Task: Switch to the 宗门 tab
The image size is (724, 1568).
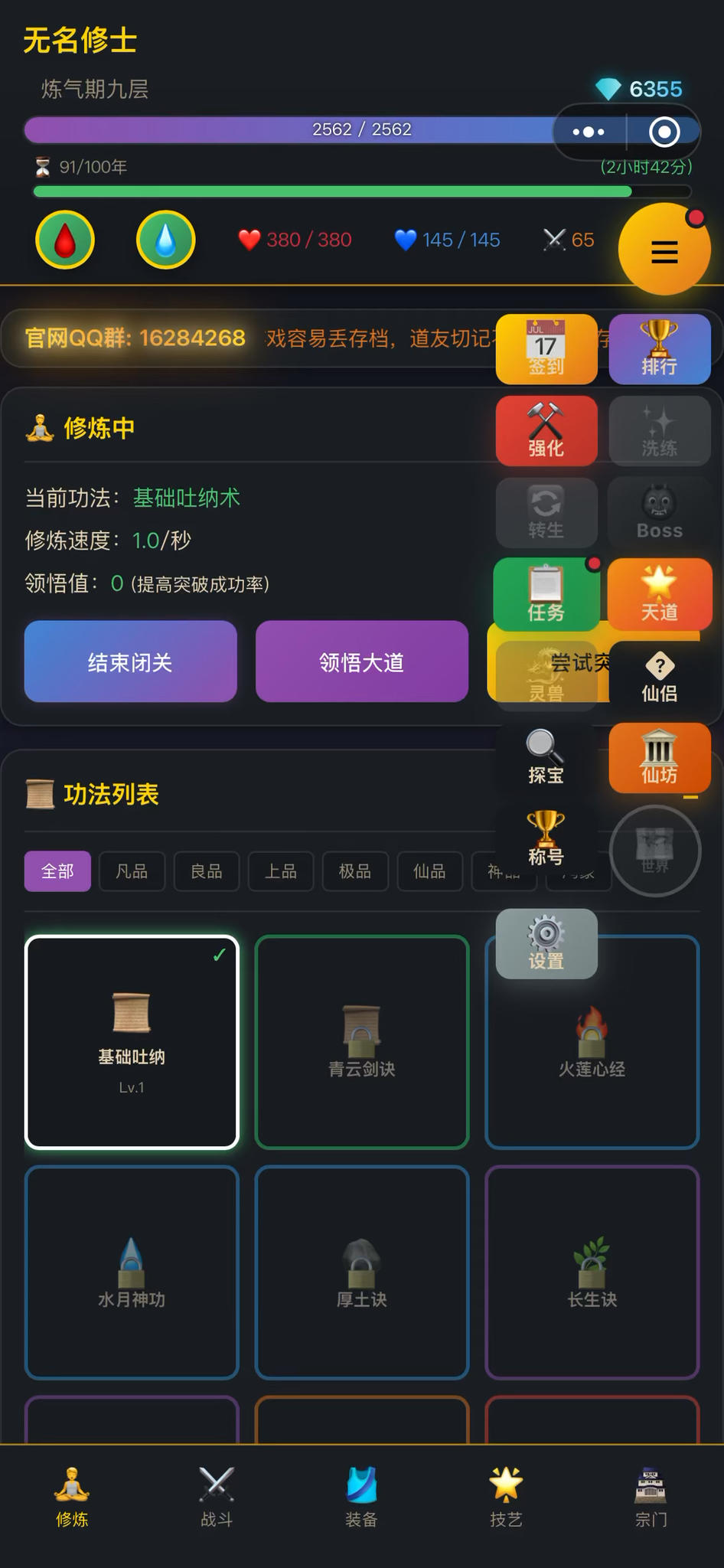Action: [651, 1497]
